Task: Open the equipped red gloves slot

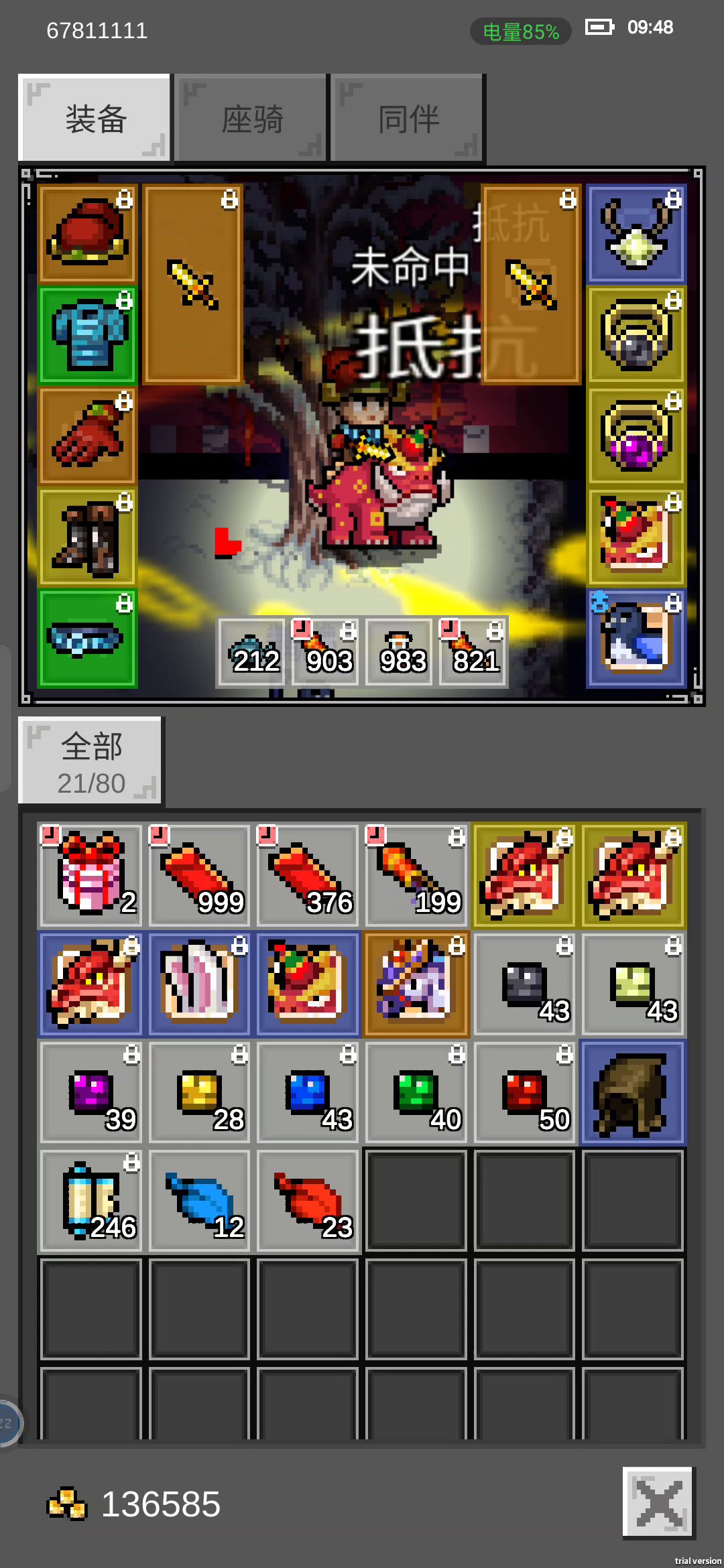Action: pos(88,436)
